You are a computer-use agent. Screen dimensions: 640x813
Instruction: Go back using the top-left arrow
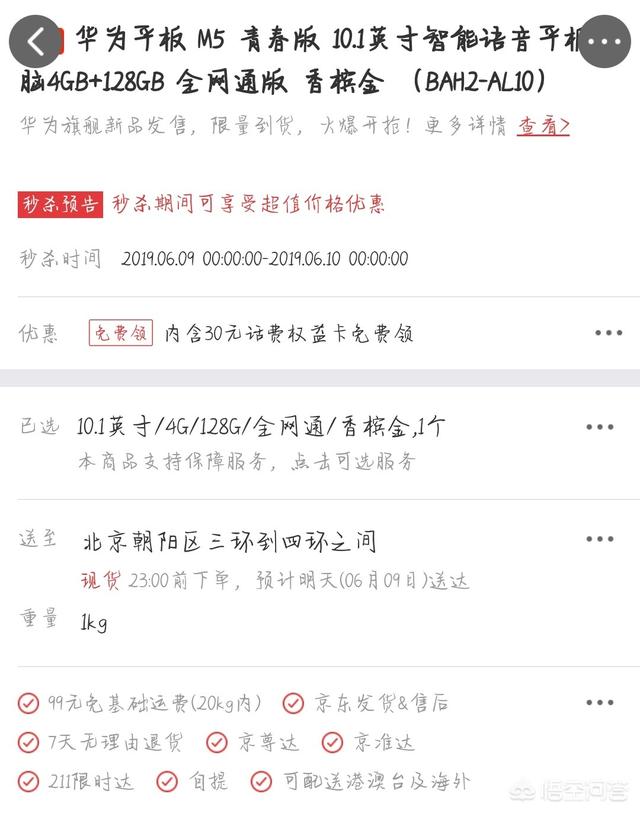35,43
